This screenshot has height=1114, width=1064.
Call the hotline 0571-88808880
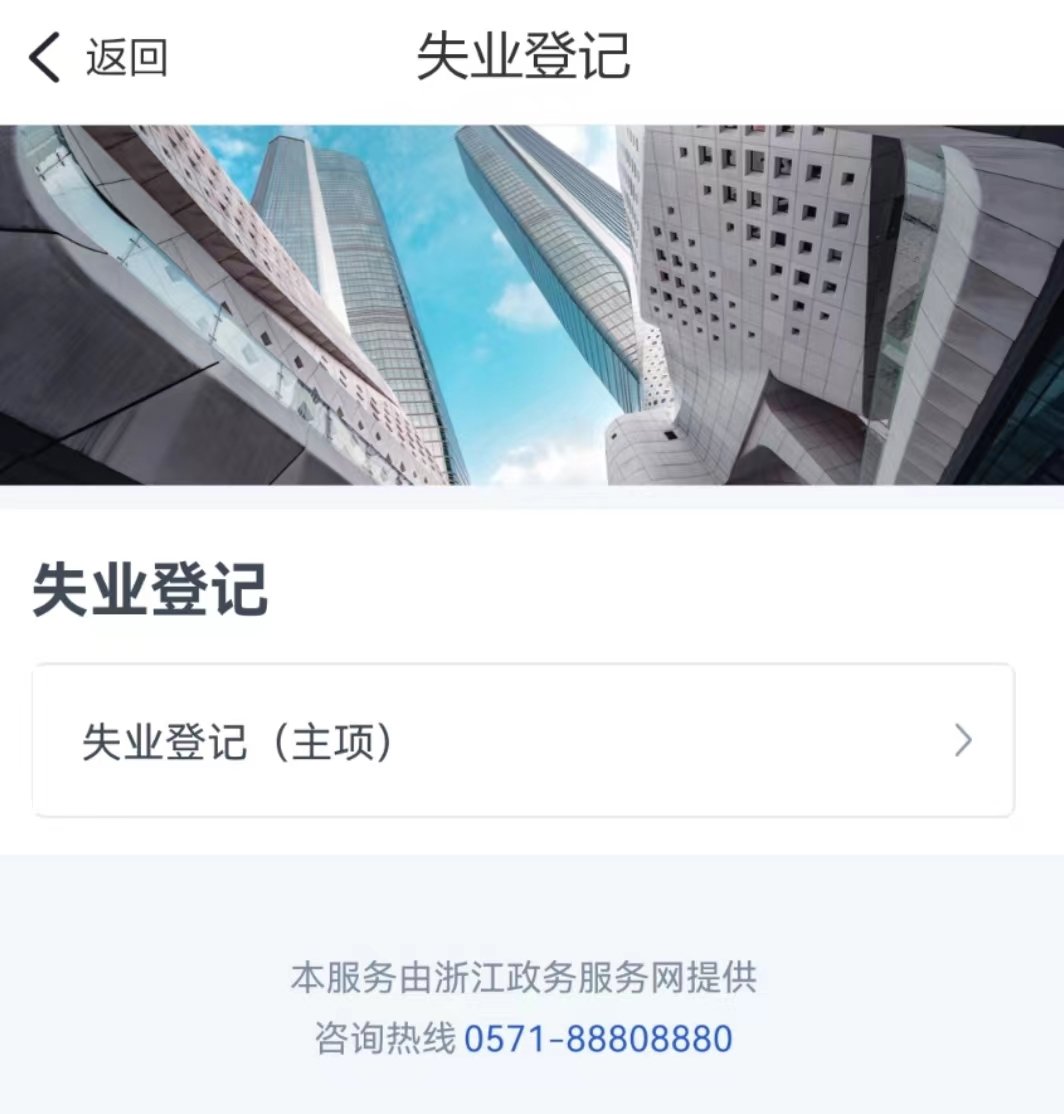tap(598, 1039)
